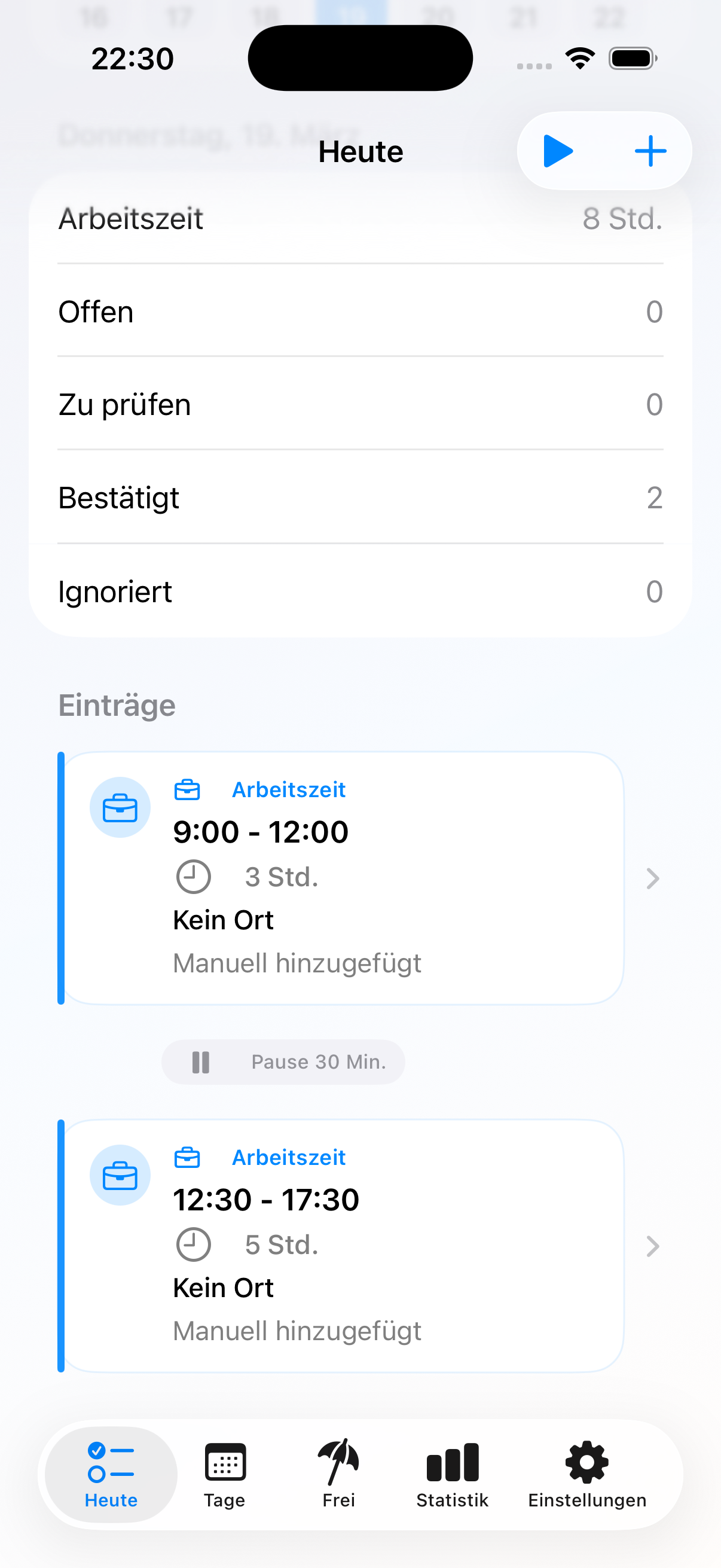Tap the Kein Ort text on the second entry

[222, 1288]
